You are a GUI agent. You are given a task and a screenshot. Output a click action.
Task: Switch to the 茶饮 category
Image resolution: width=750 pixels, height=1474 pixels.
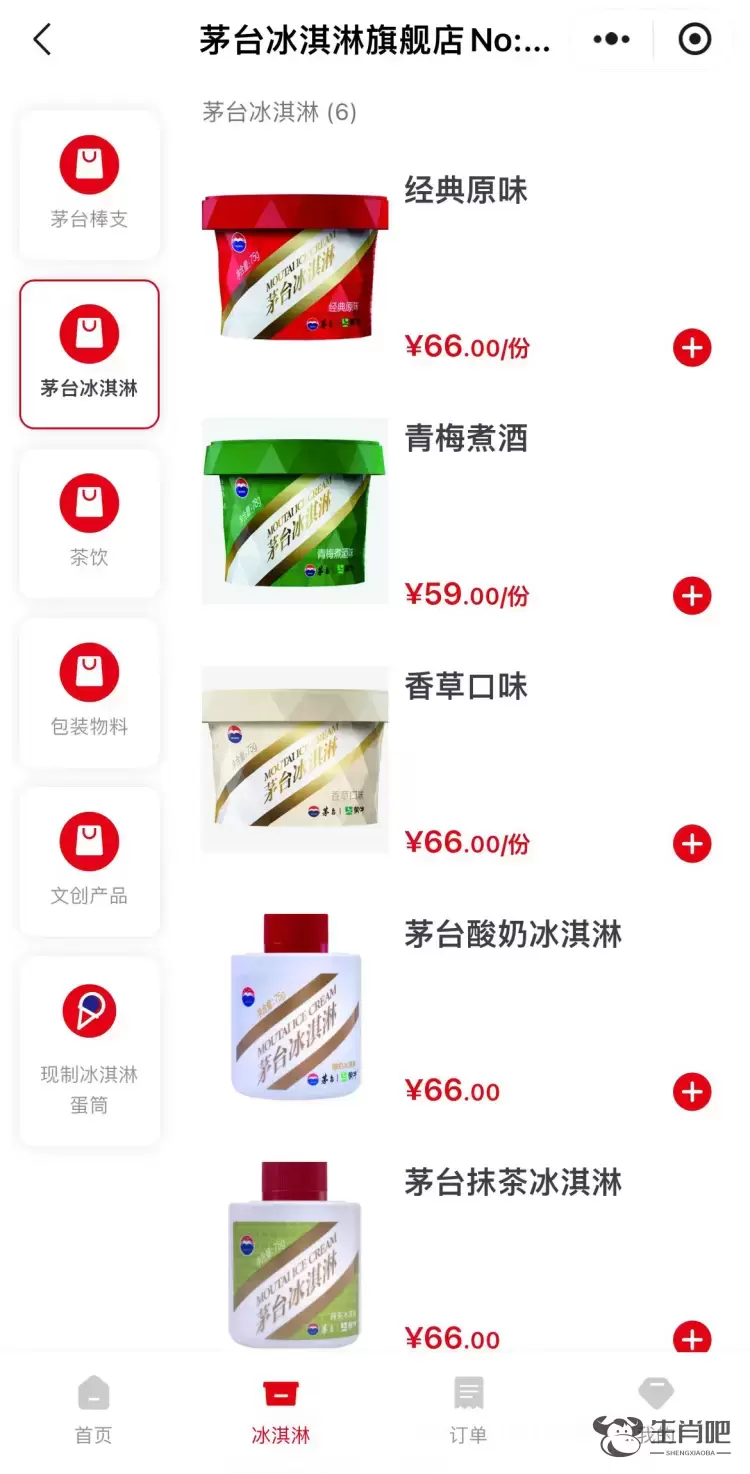coord(89,524)
